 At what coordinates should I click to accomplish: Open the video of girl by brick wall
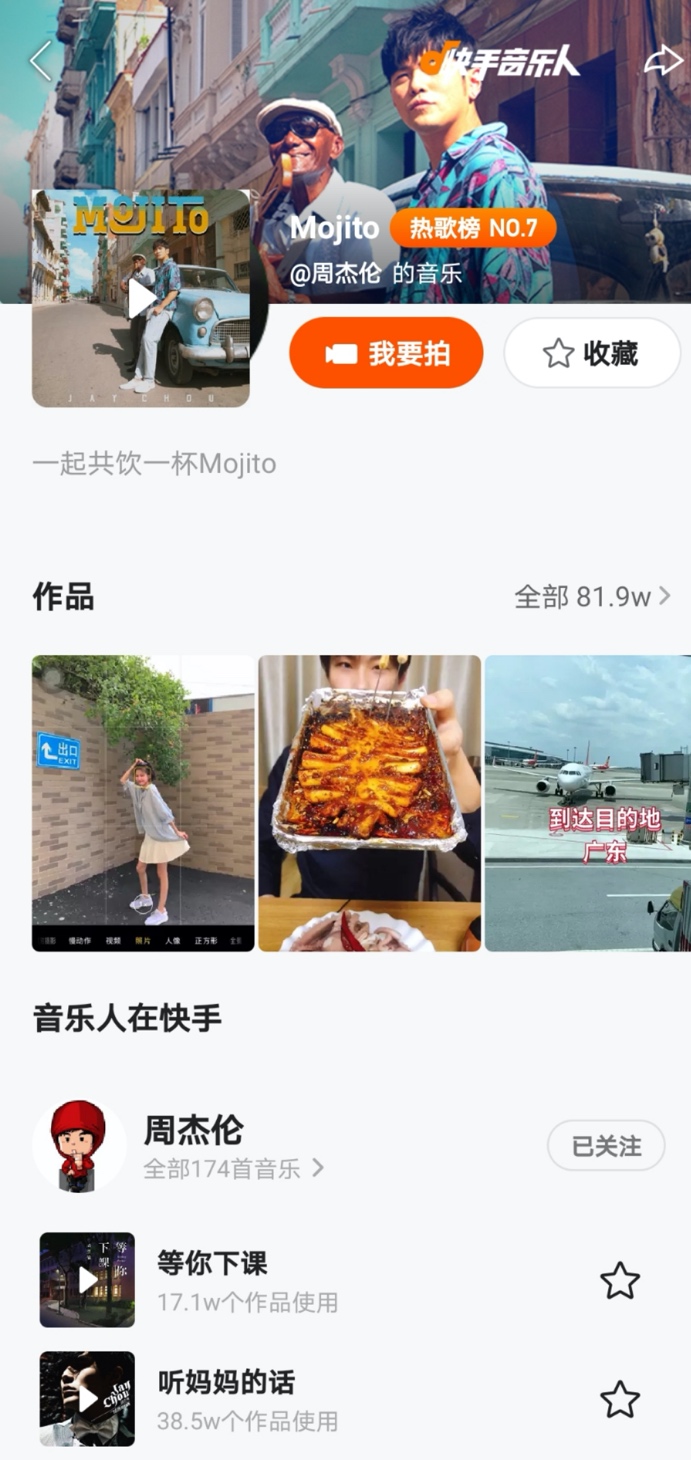[x=143, y=803]
